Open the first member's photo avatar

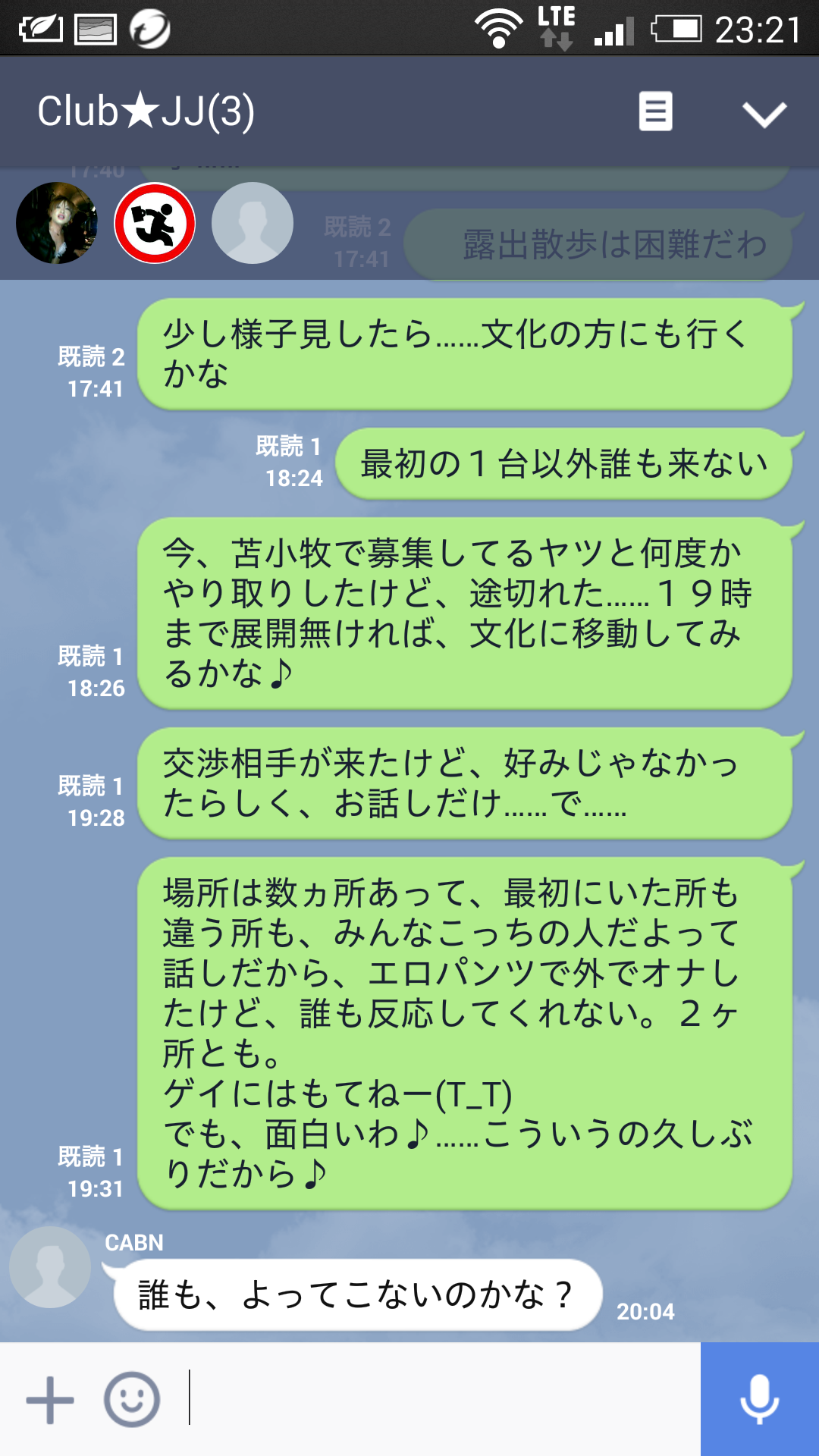[57, 223]
